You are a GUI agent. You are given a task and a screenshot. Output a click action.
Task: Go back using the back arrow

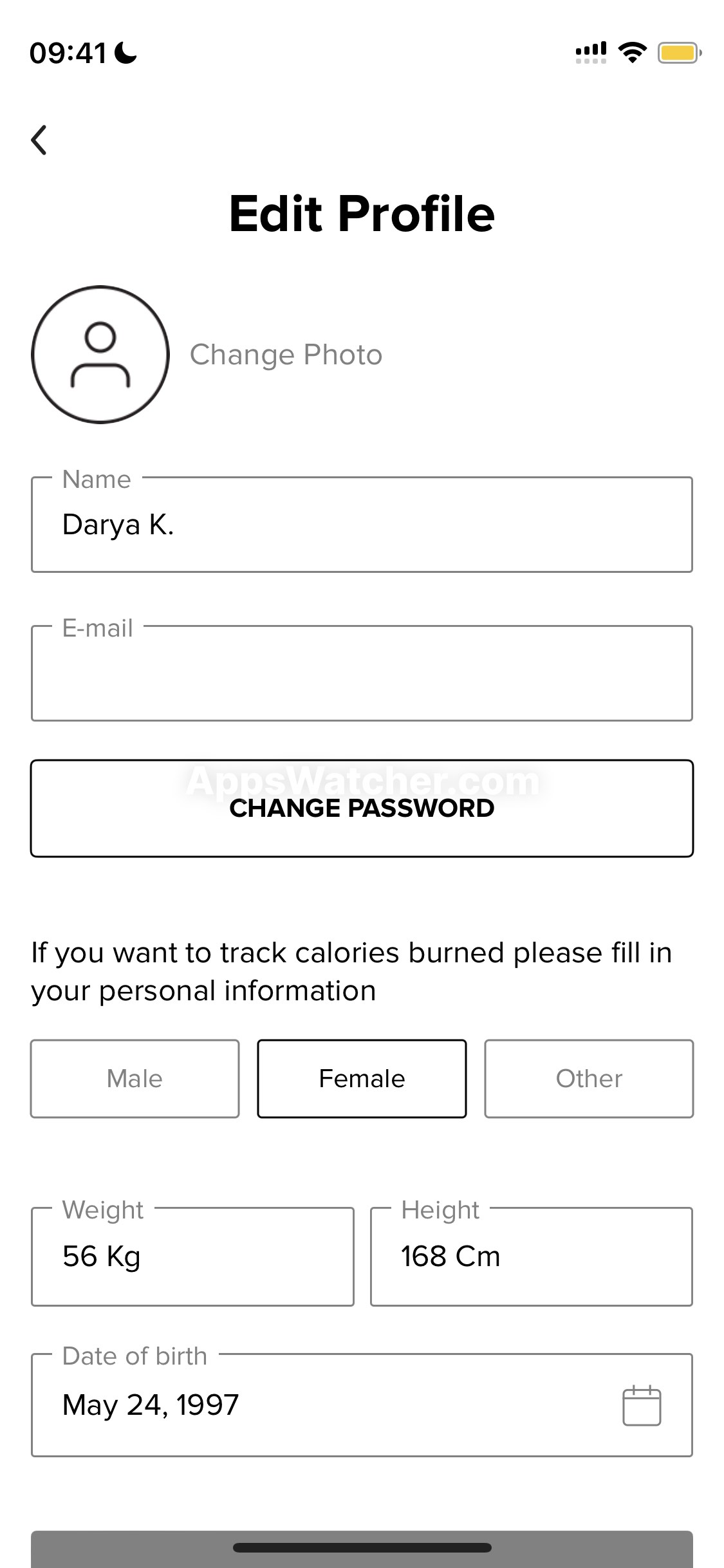coord(39,140)
